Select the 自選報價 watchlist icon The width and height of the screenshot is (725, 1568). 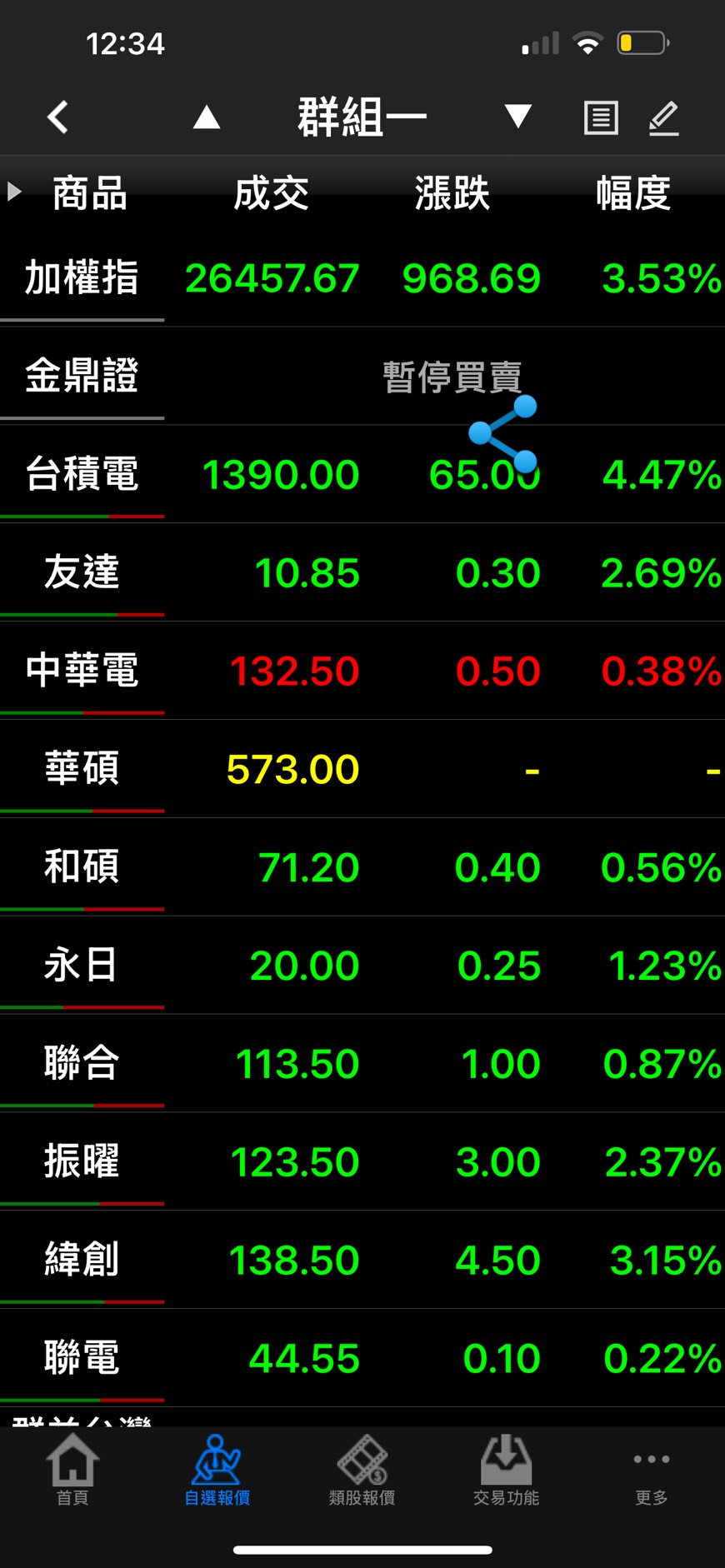tap(216, 1471)
